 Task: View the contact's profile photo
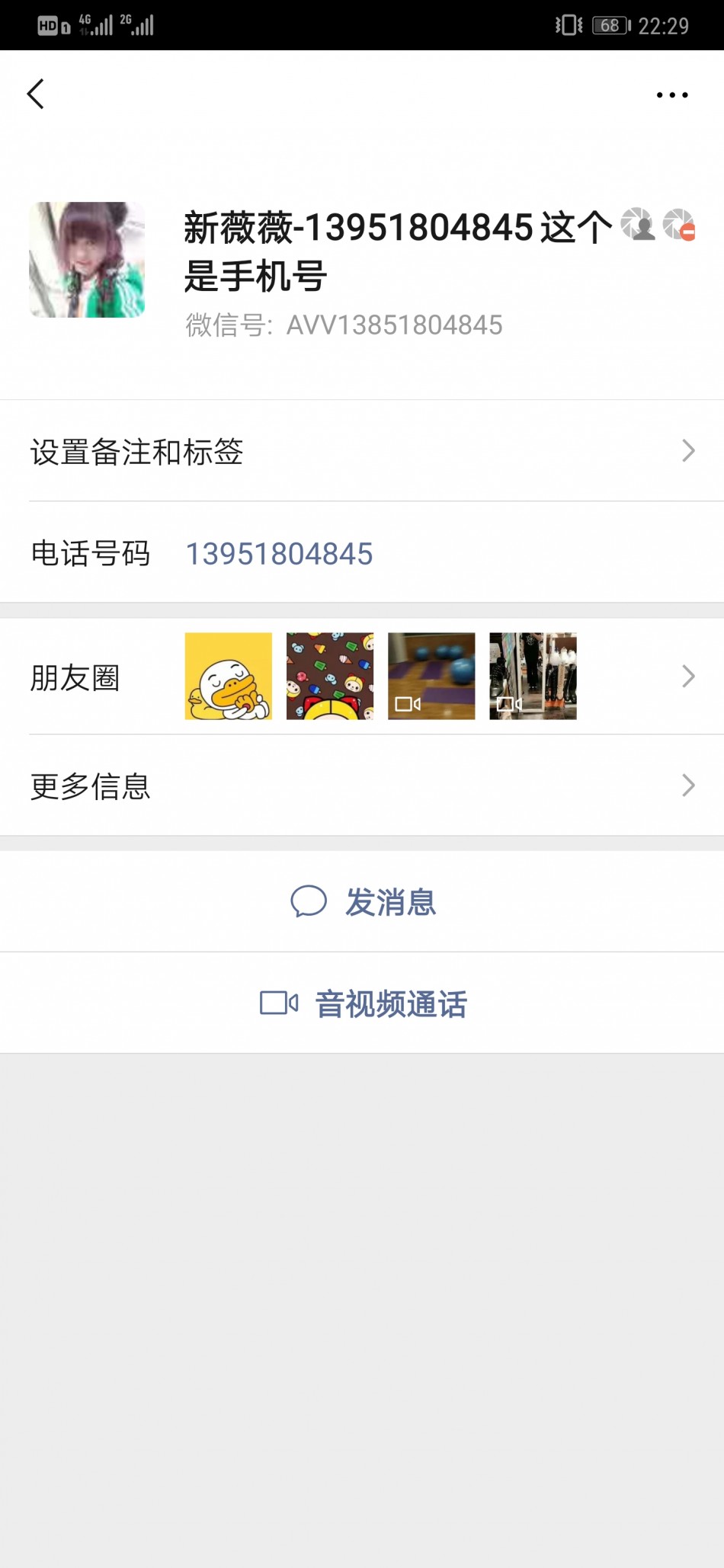87,260
